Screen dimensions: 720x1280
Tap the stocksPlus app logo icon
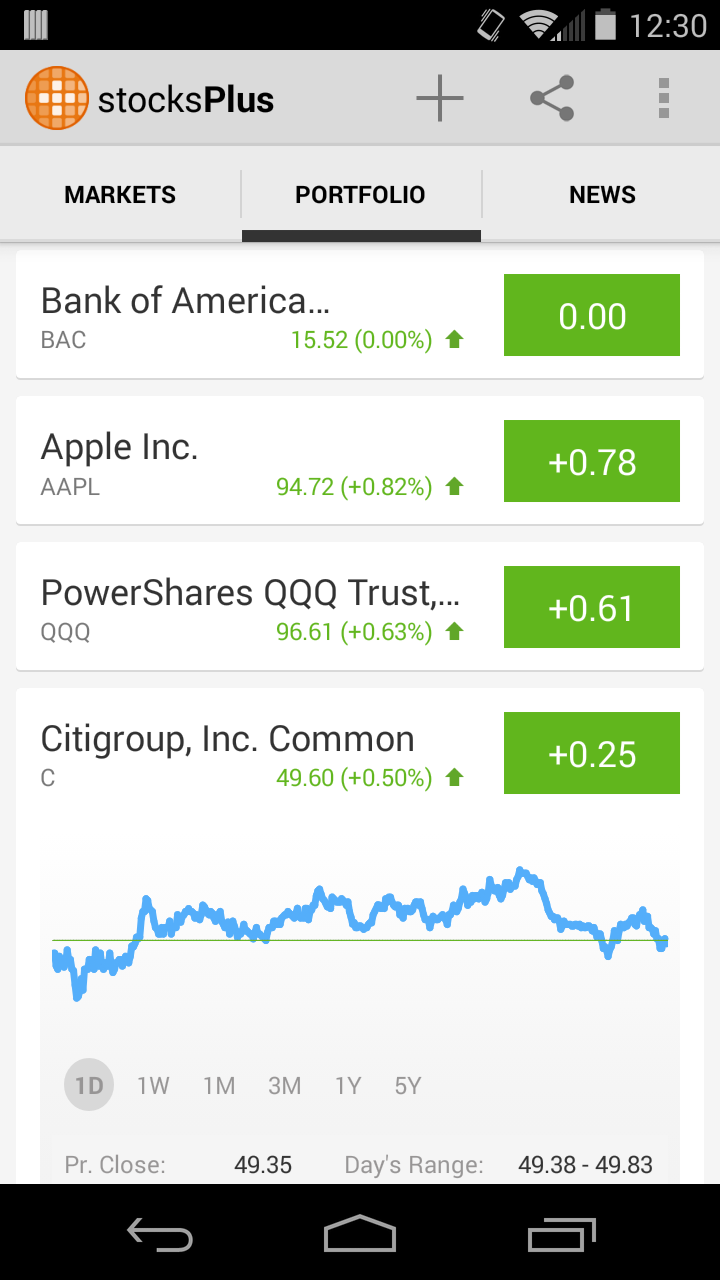(x=57, y=97)
